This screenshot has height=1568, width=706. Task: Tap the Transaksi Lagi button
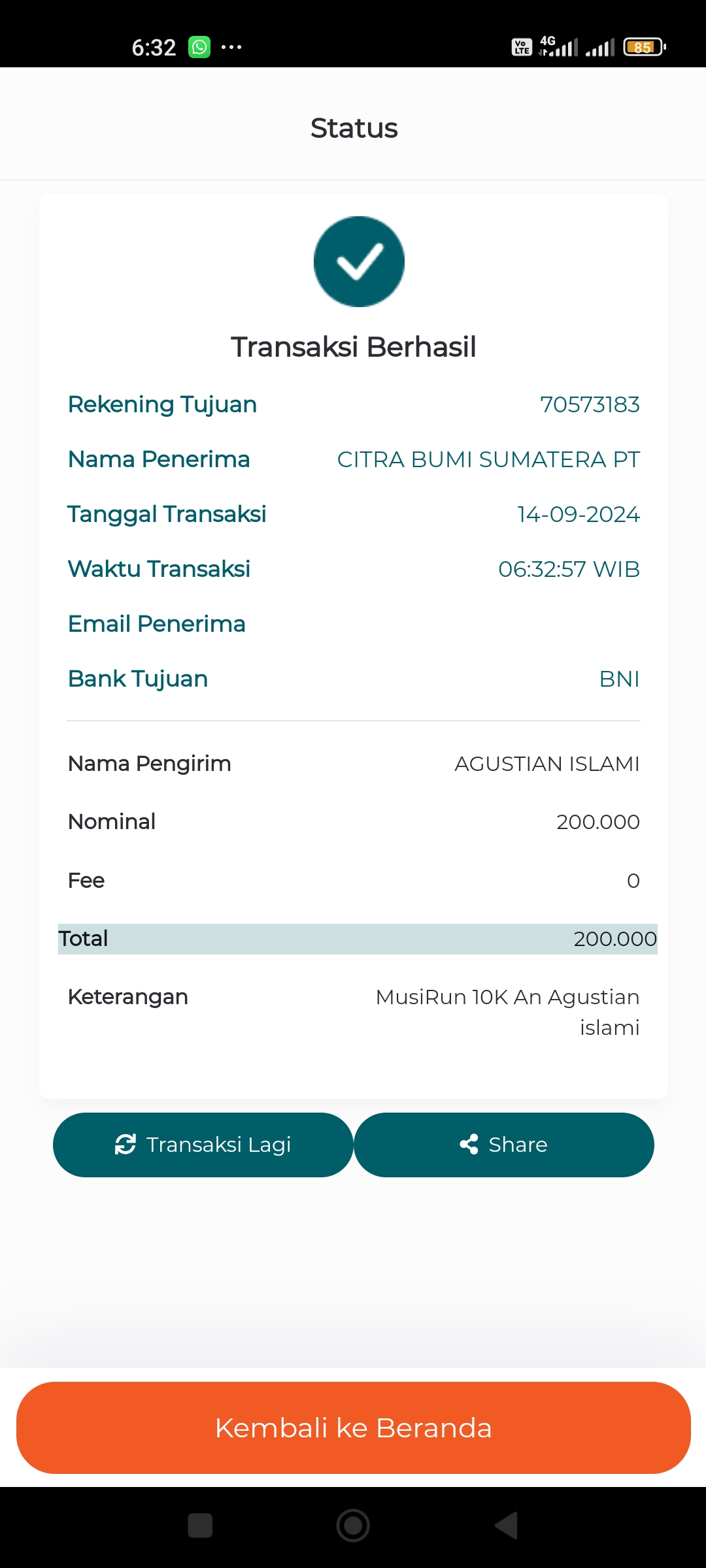click(203, 1145)
